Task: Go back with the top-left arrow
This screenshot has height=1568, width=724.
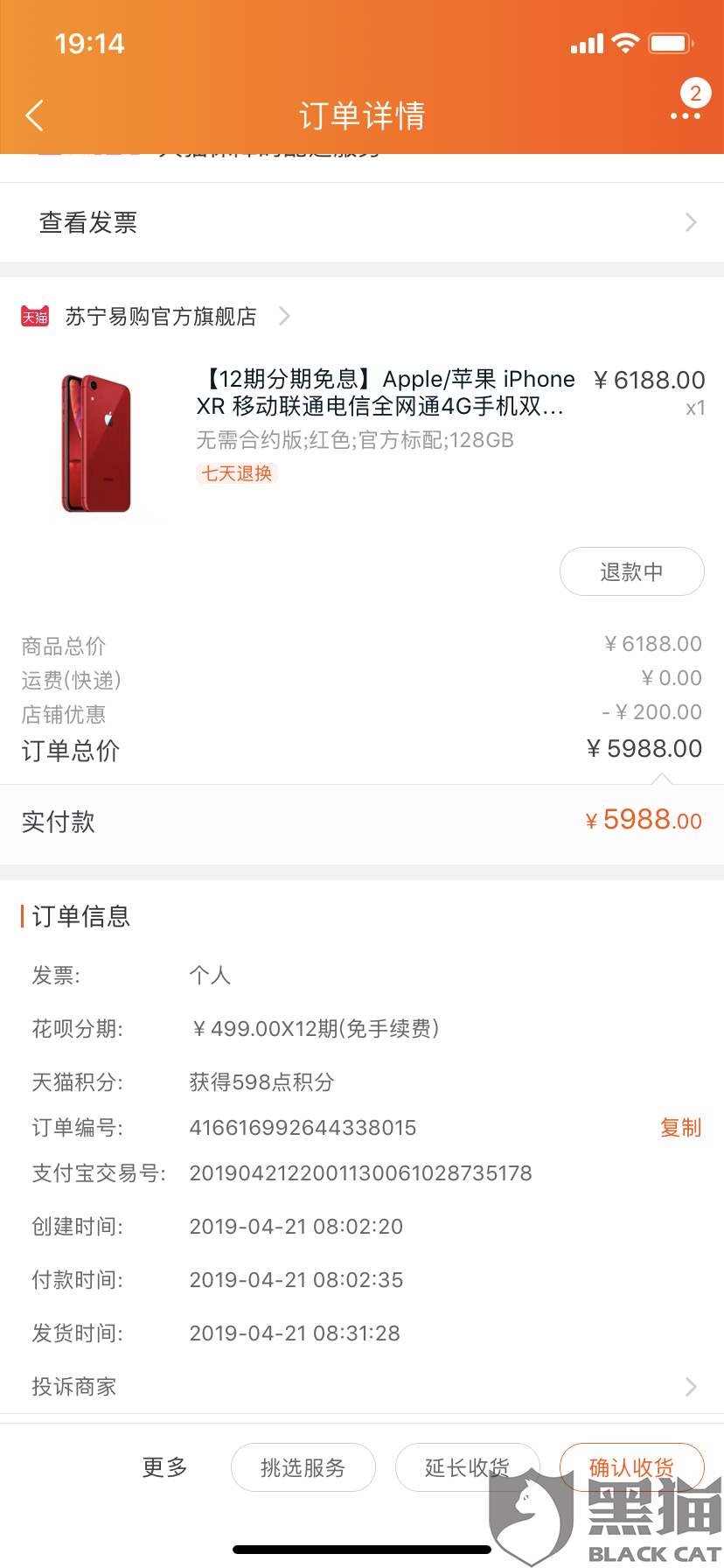Action: (35, 115)
